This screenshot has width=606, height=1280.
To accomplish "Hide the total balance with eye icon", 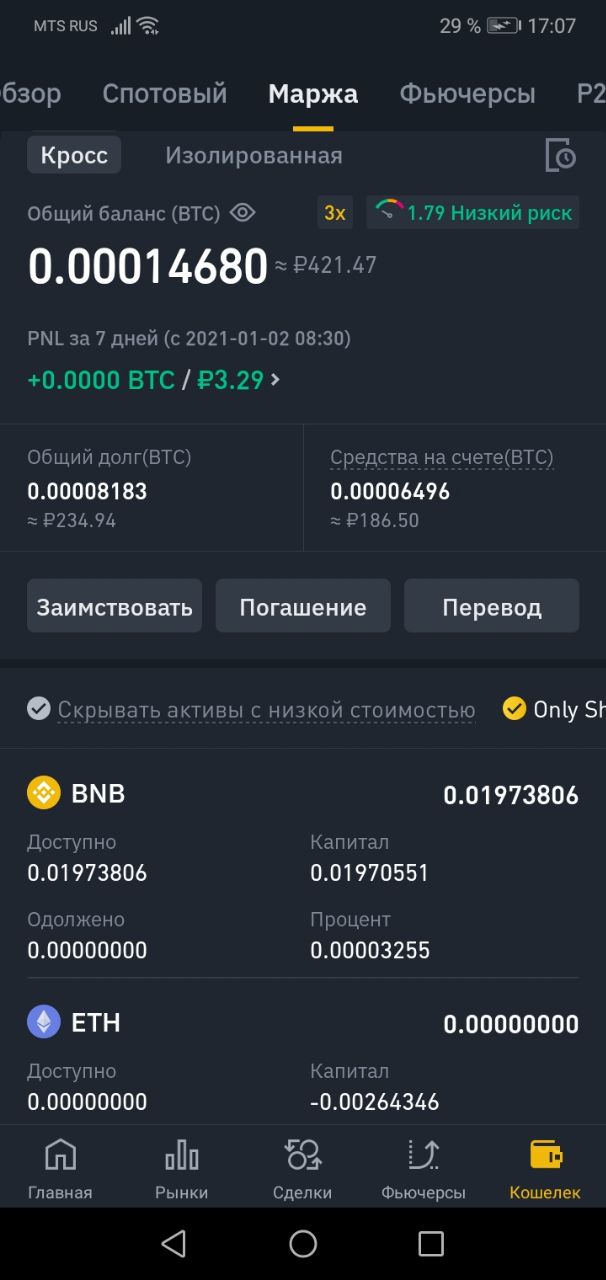I will (x=243, y=213).
